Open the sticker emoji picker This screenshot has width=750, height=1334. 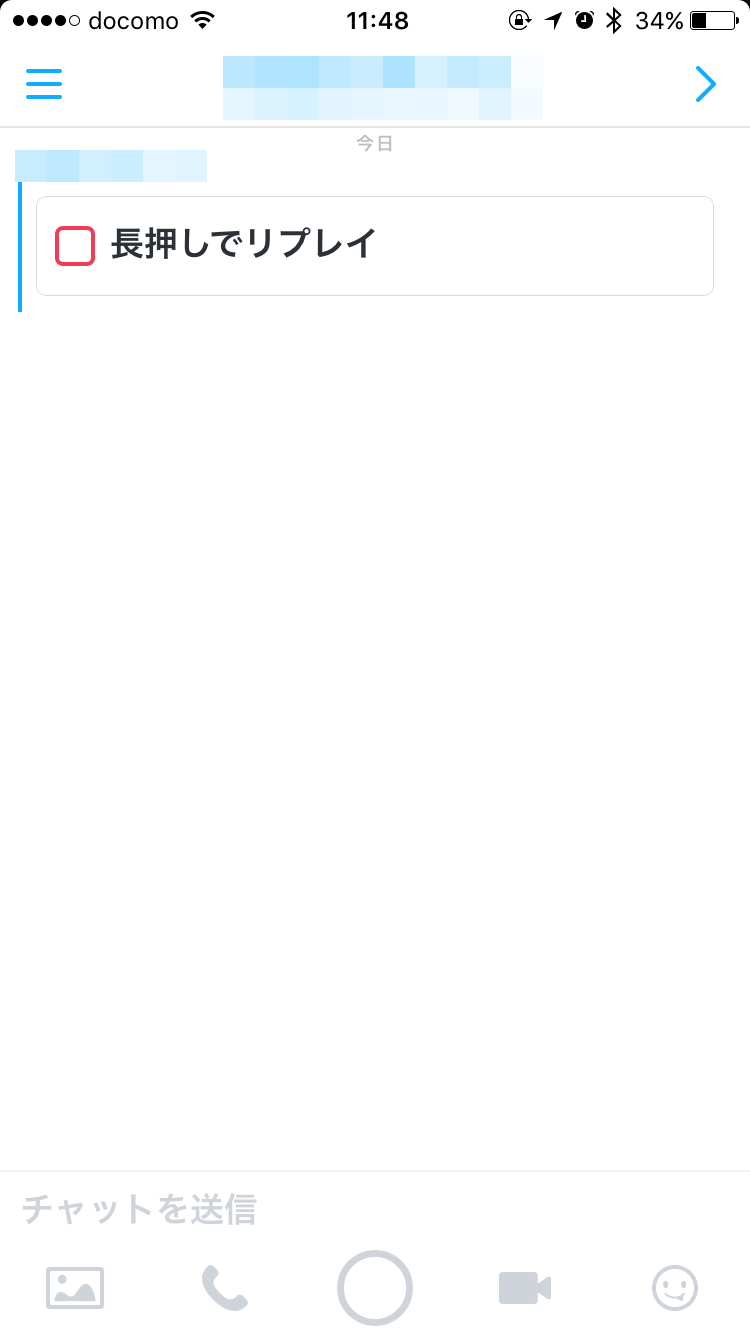(x=675, y=1288)
